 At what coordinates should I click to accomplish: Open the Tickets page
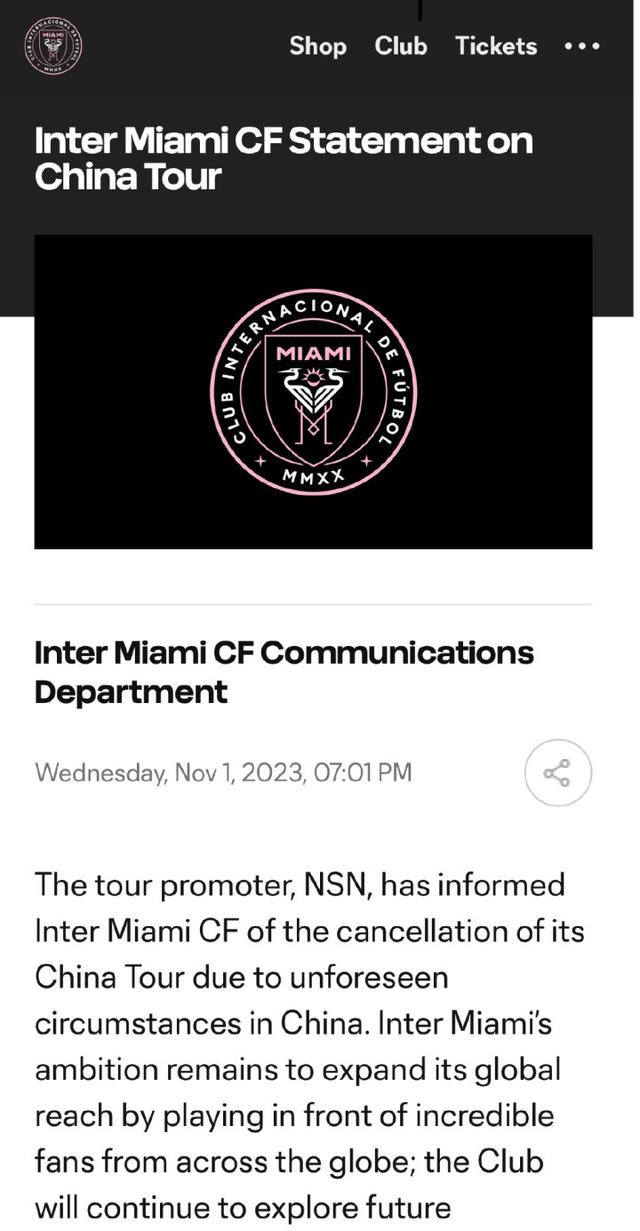[x=495, y=46]
